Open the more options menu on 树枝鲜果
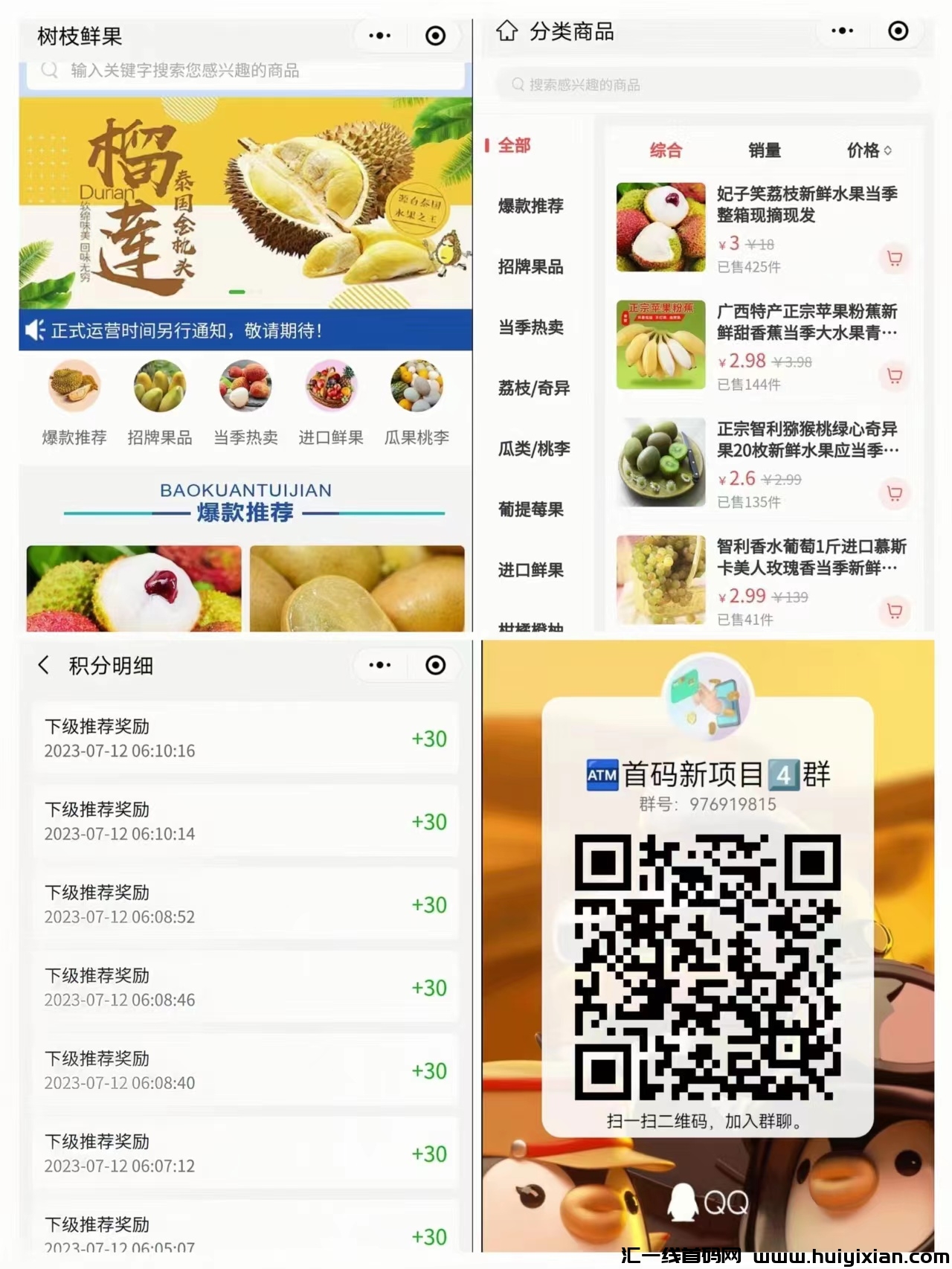The image size is (952, 1269). pyautogui.click(x=379, y=35)
